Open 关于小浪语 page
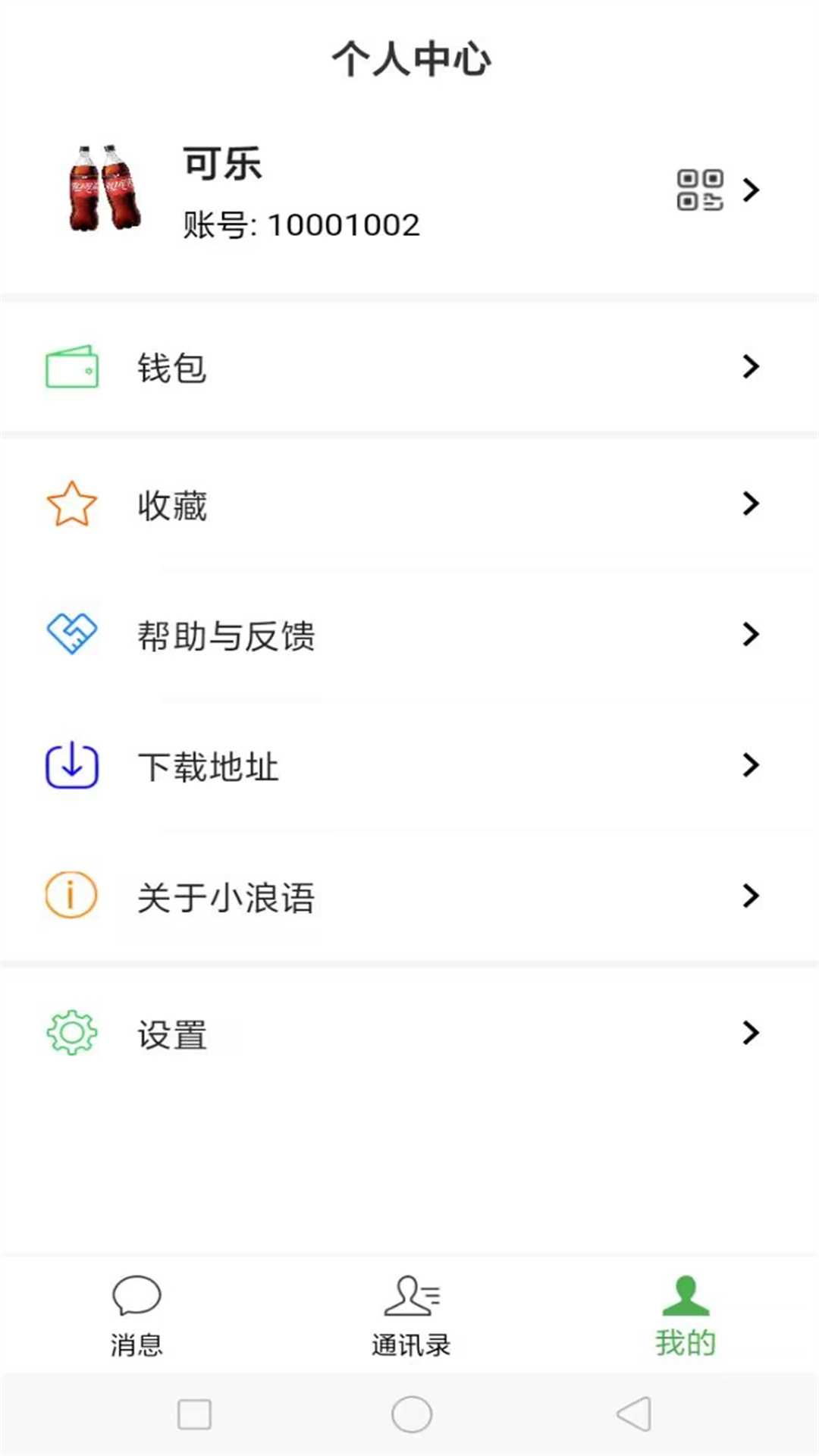This screenshot has height=1456, width=819. coord(227,897)
